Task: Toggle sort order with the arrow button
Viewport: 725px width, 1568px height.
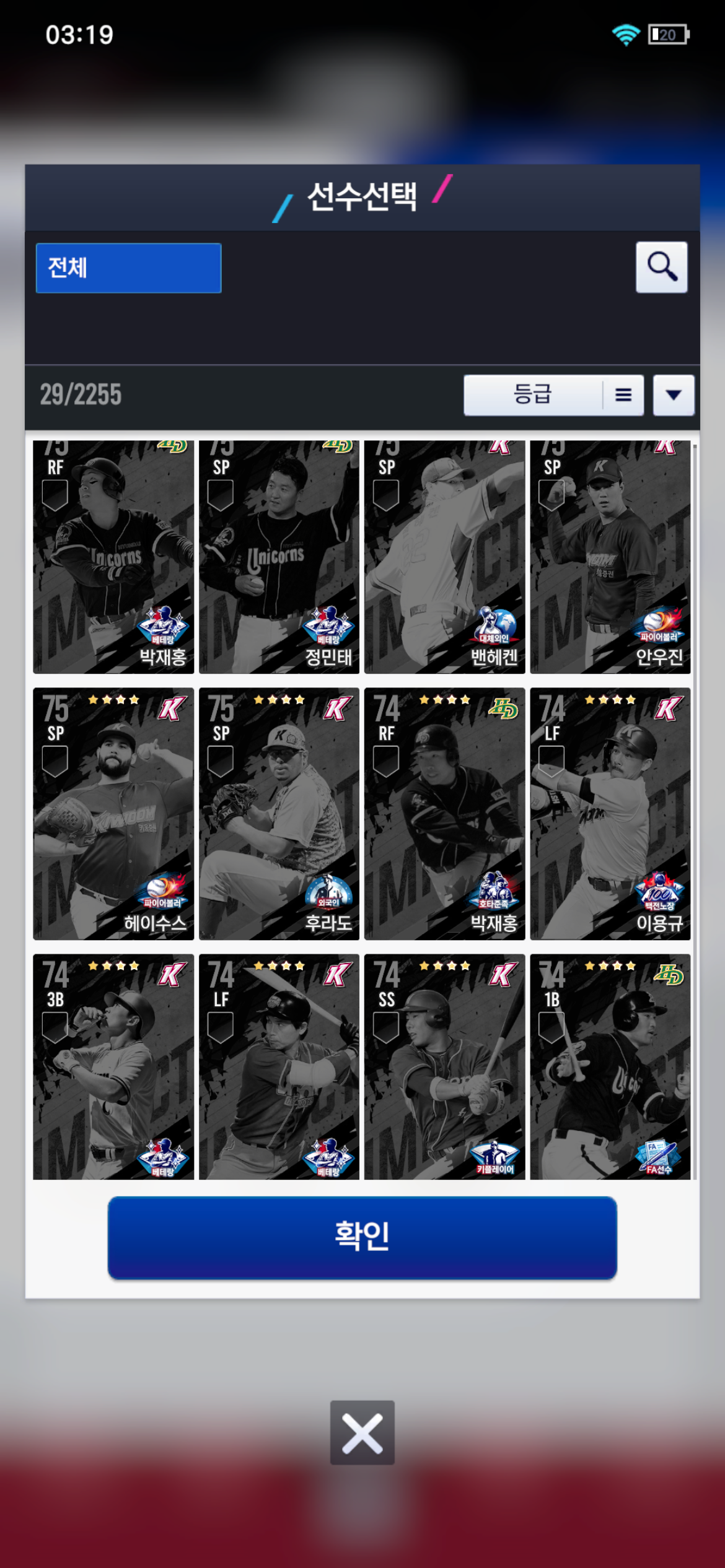Action: point(673,394)
